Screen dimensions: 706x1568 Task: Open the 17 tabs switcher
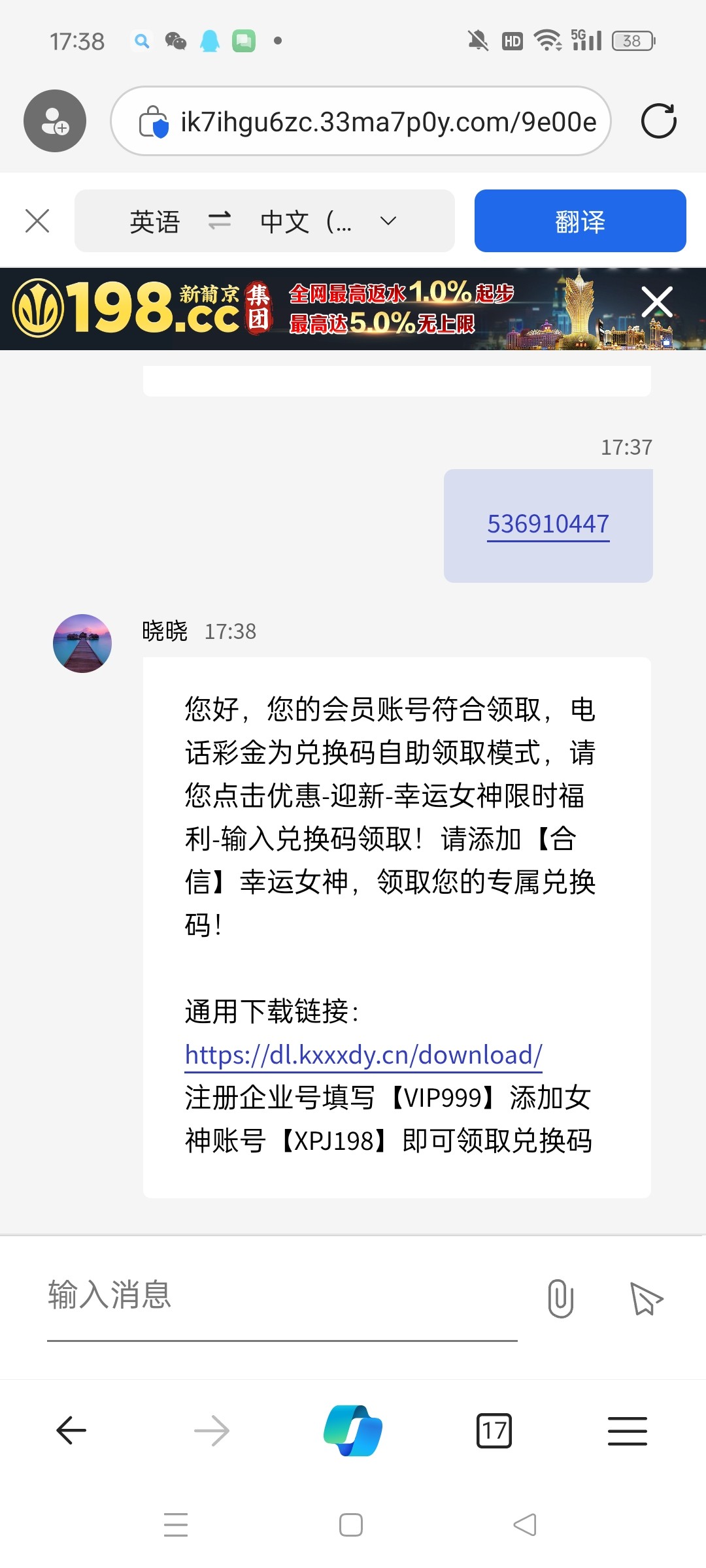pyautogui.click(x=494, y=1431)
